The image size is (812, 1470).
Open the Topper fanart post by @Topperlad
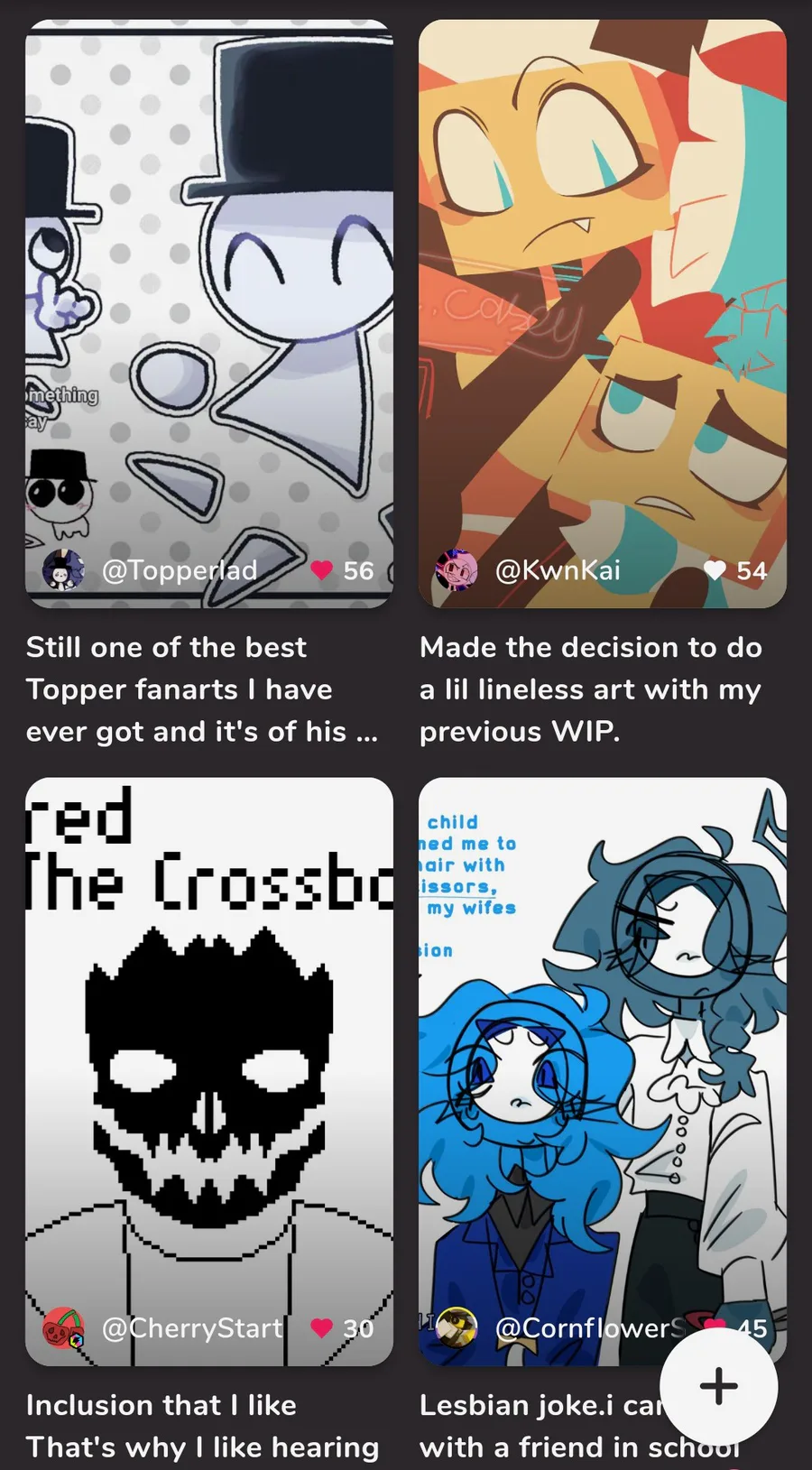coord(209,314)
